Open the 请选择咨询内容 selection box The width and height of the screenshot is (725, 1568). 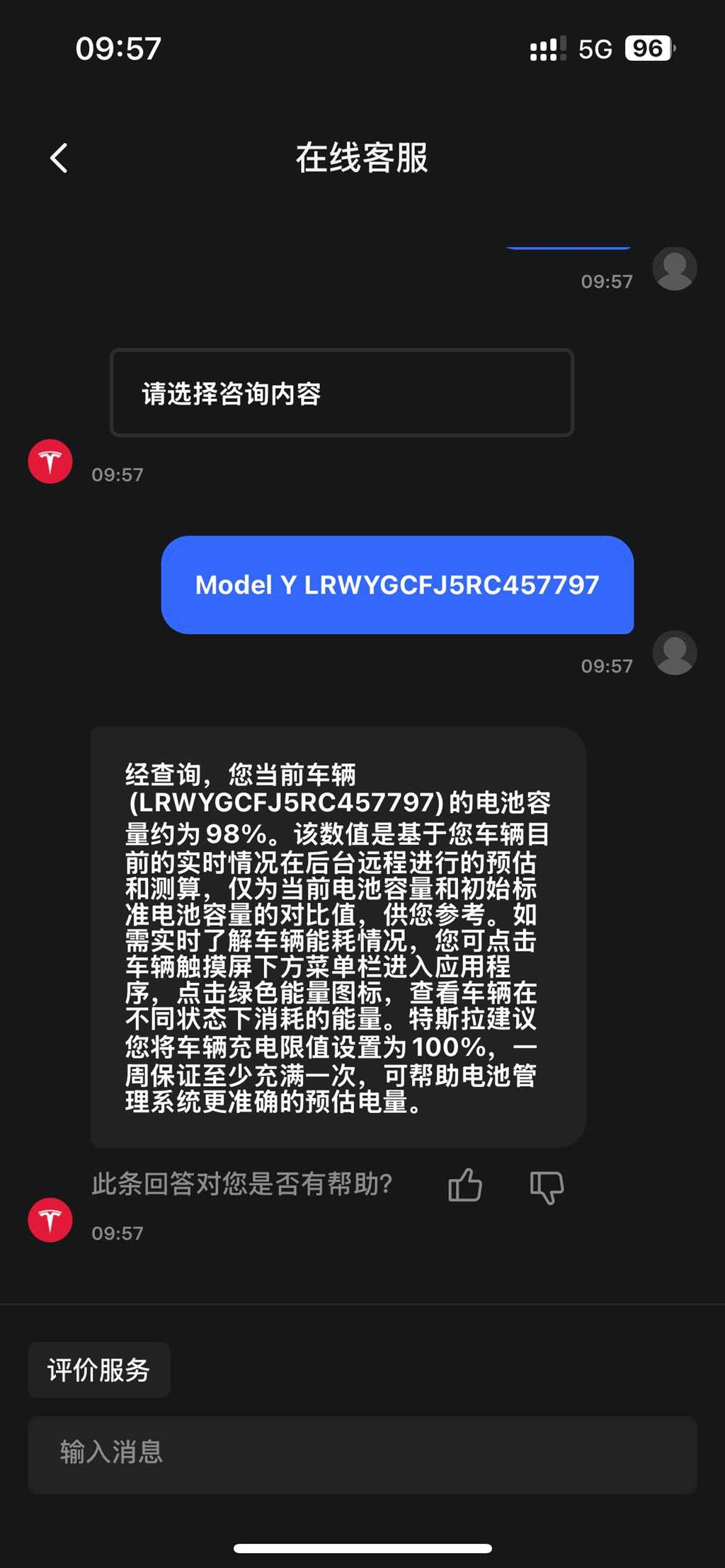pyautogui.click(x=342, y=393)
